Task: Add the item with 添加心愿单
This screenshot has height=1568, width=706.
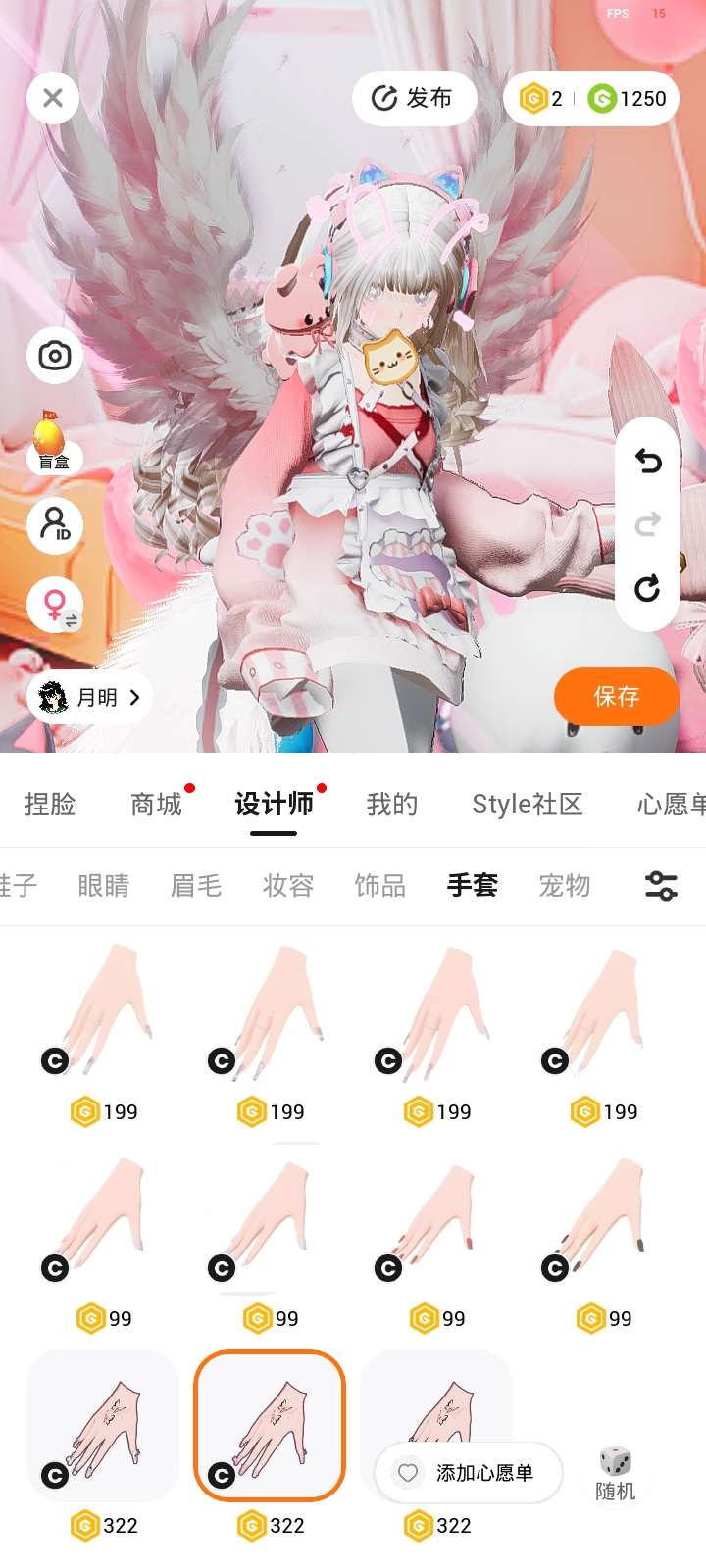Action: (x=469, y=1473)
